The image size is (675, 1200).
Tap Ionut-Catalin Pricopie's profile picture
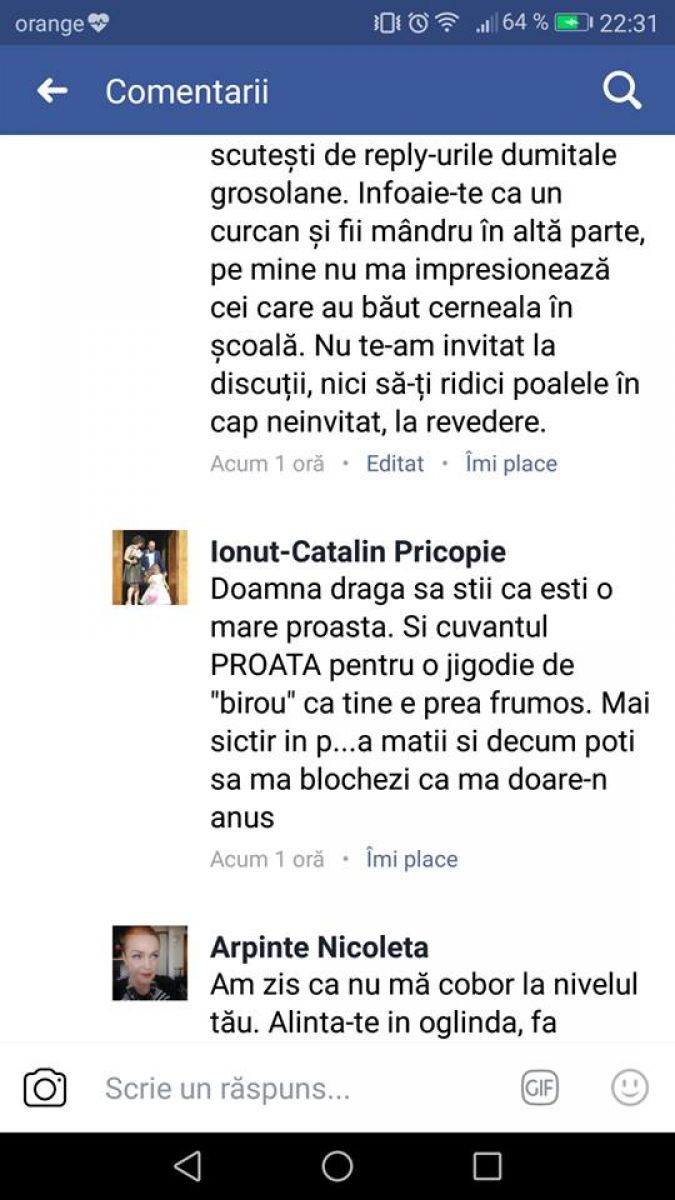point(149,567)
